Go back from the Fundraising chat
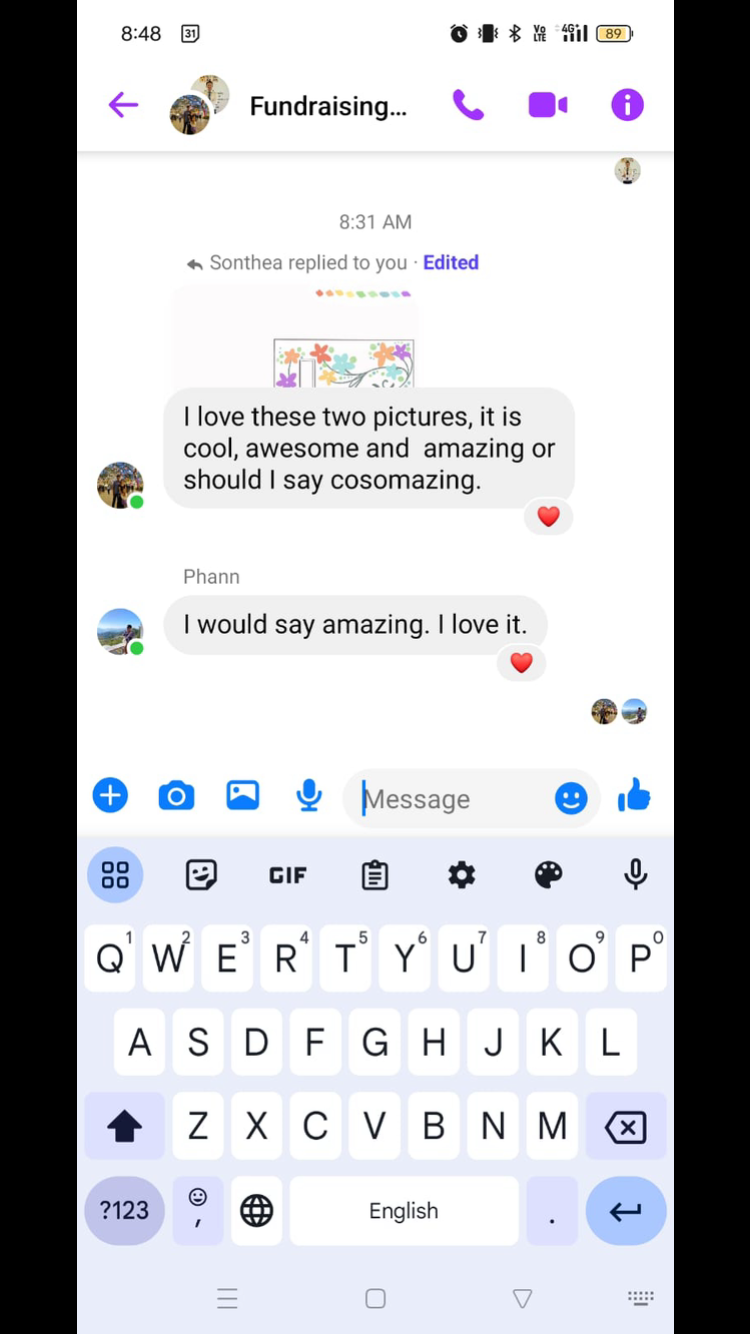Image resolution: width=750 pixels, height=1334 pixels. 123,105
